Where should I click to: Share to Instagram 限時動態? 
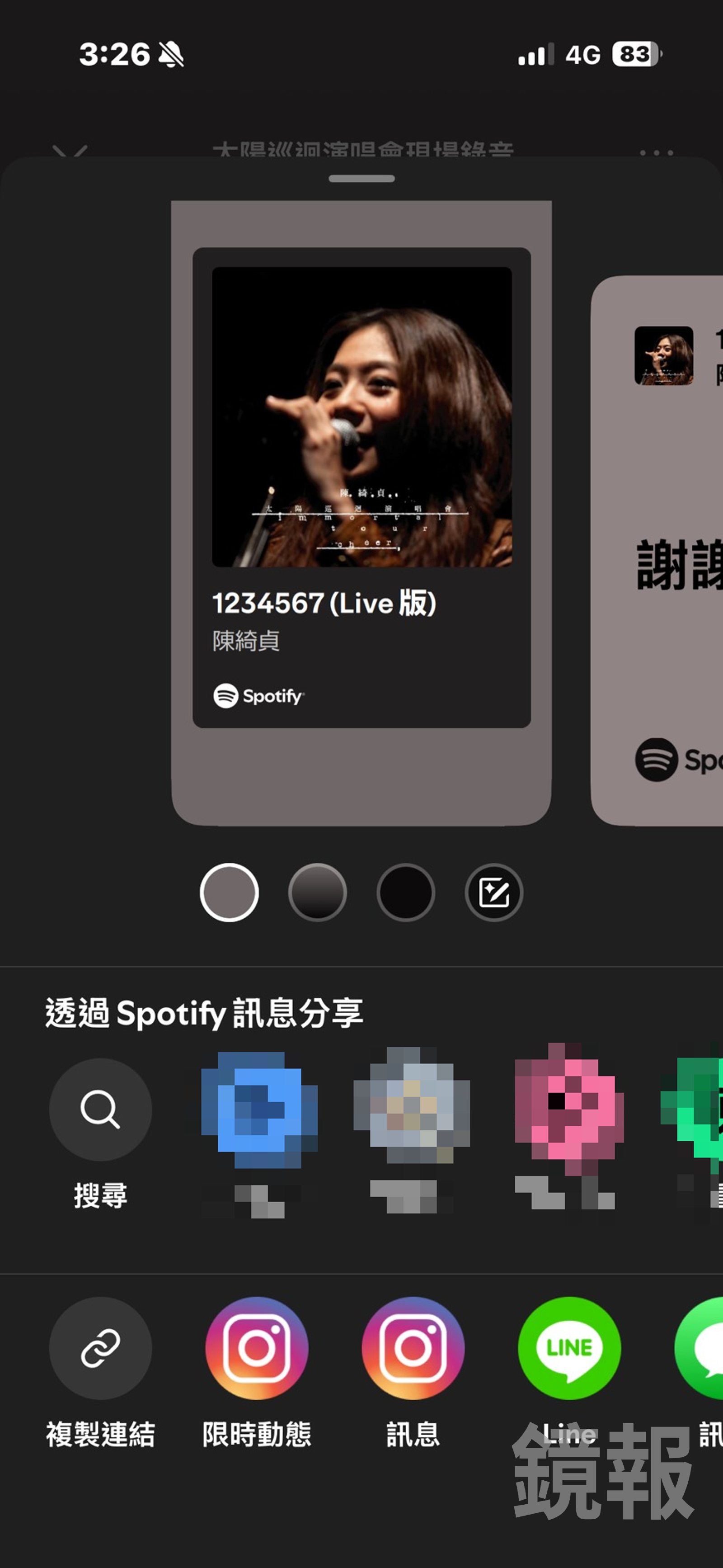click(257, 1349)
